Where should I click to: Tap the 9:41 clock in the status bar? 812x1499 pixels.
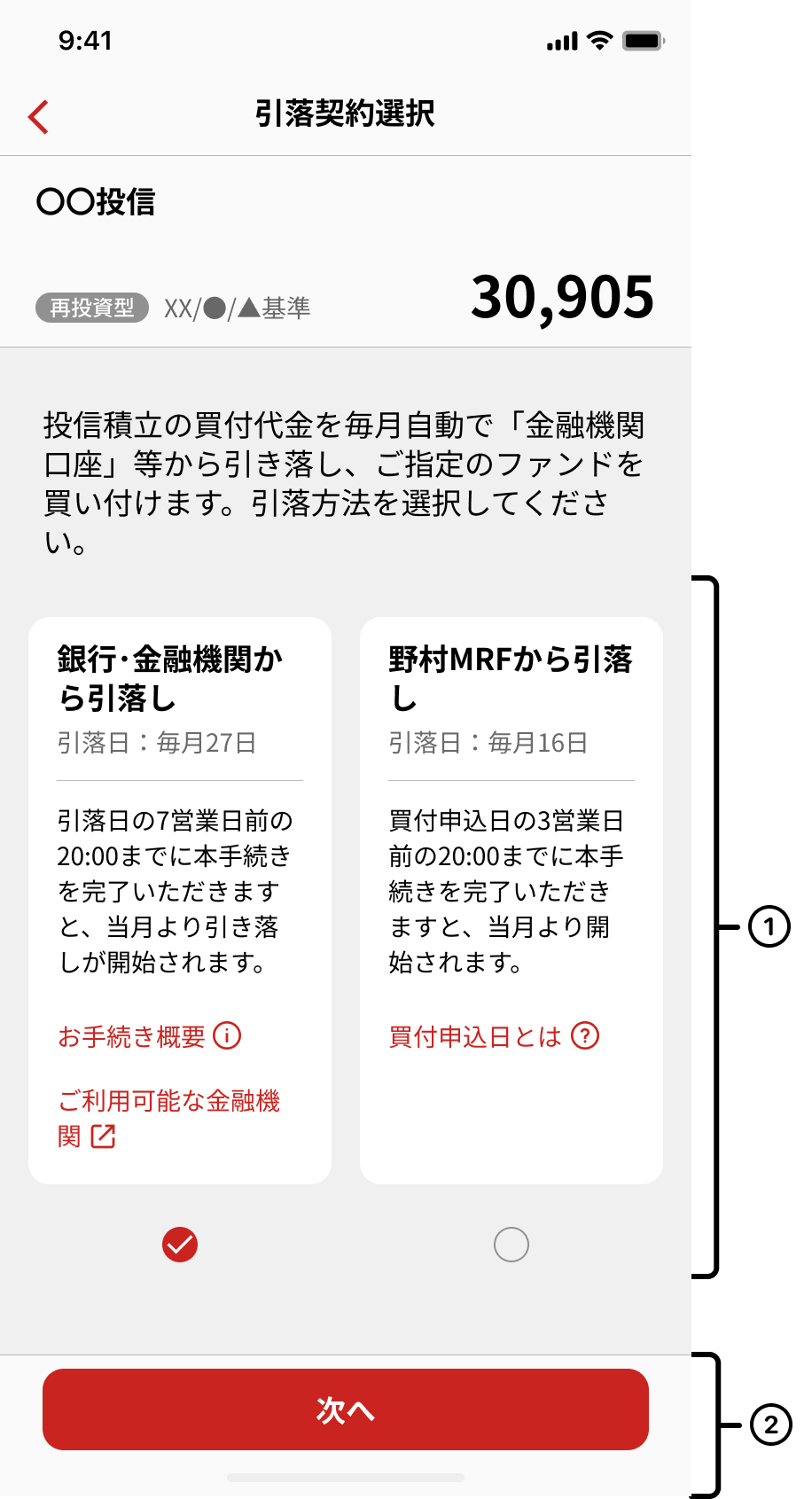pyautogui.click(x=86, y=39)
